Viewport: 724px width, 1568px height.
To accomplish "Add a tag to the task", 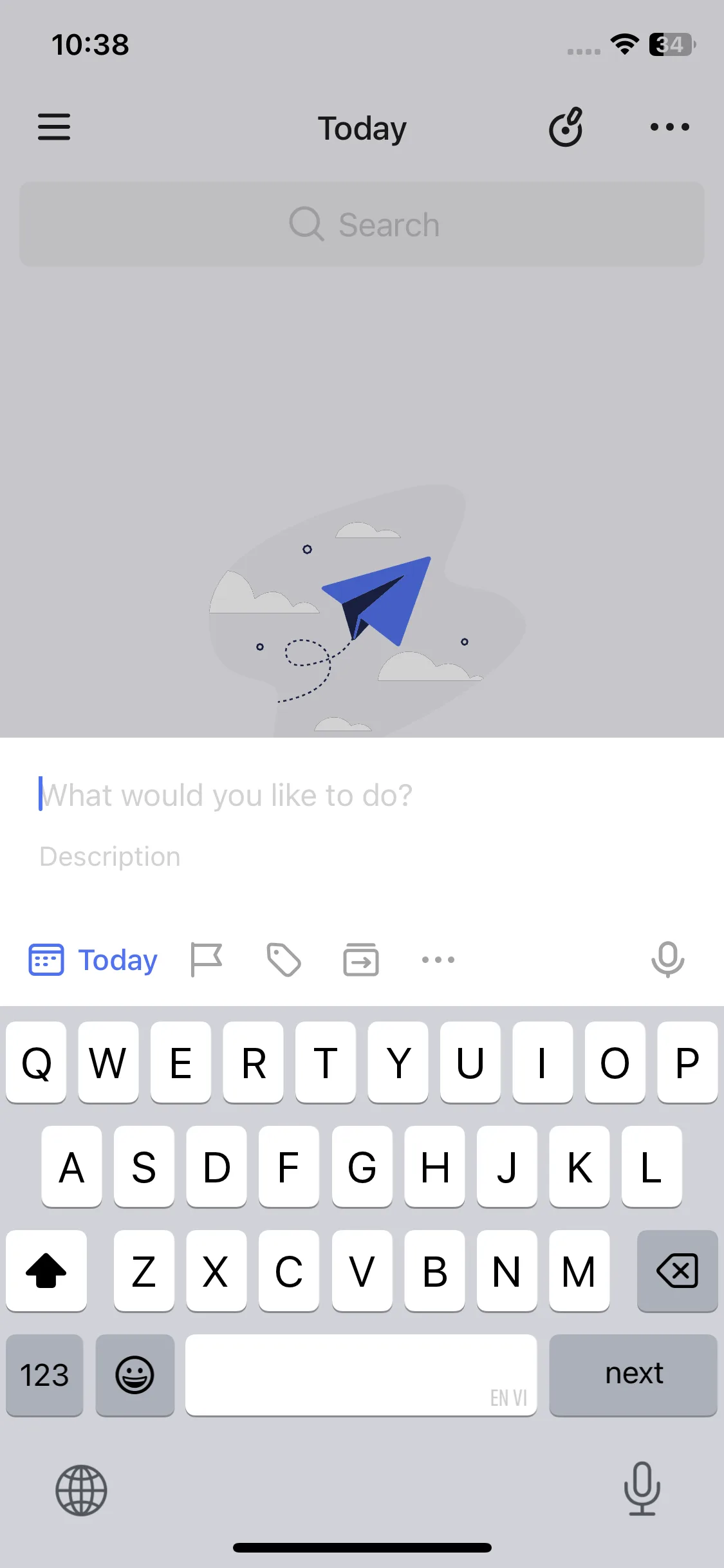I will point(284,960).
